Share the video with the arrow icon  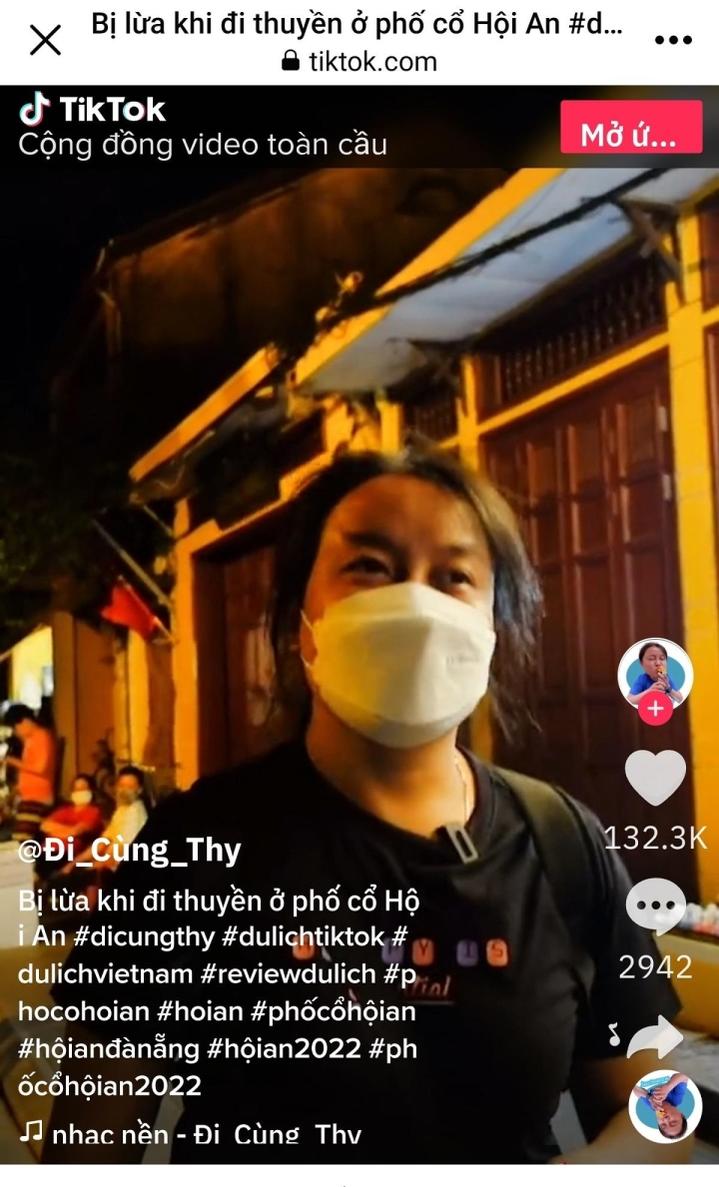tap(655, 1037)
